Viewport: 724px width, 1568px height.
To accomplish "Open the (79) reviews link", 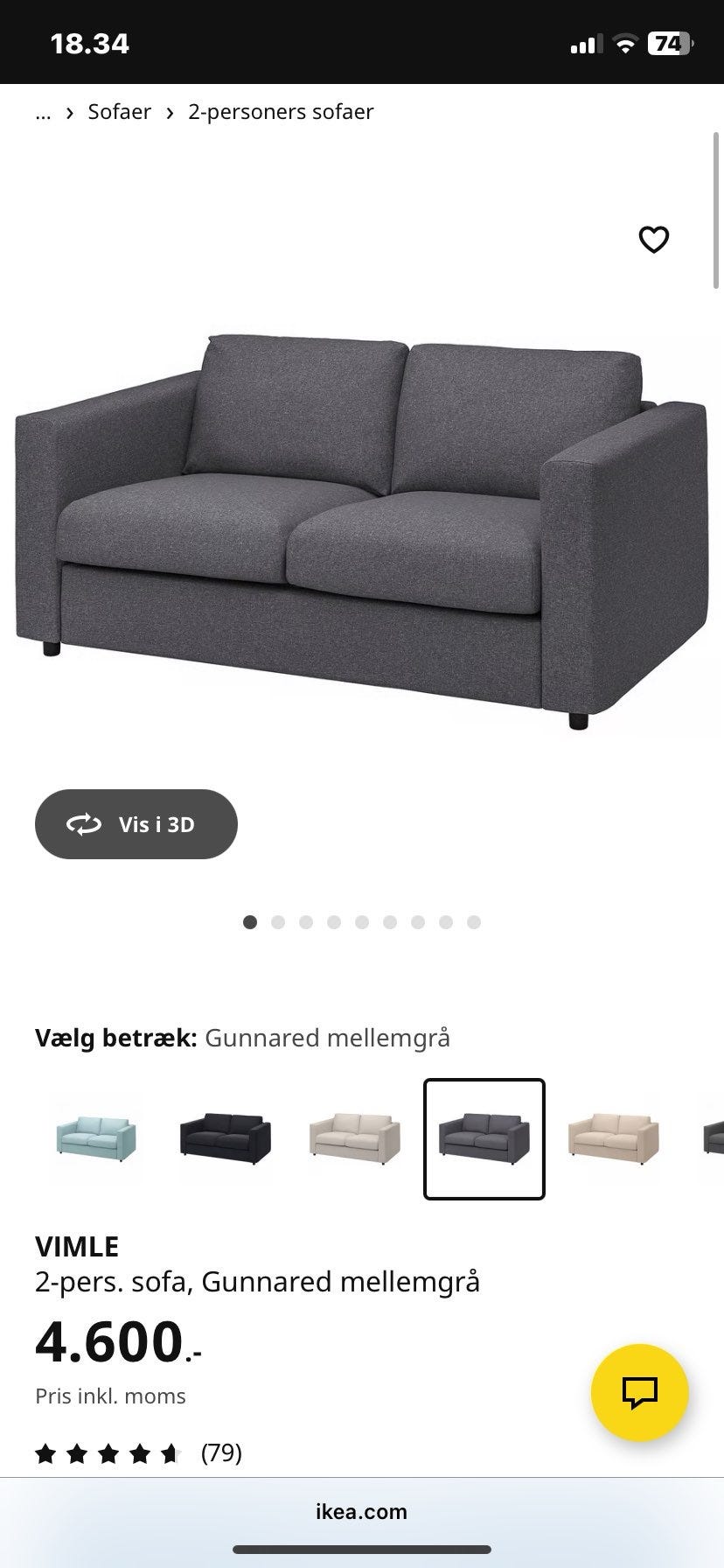I will click(221, 1452).
